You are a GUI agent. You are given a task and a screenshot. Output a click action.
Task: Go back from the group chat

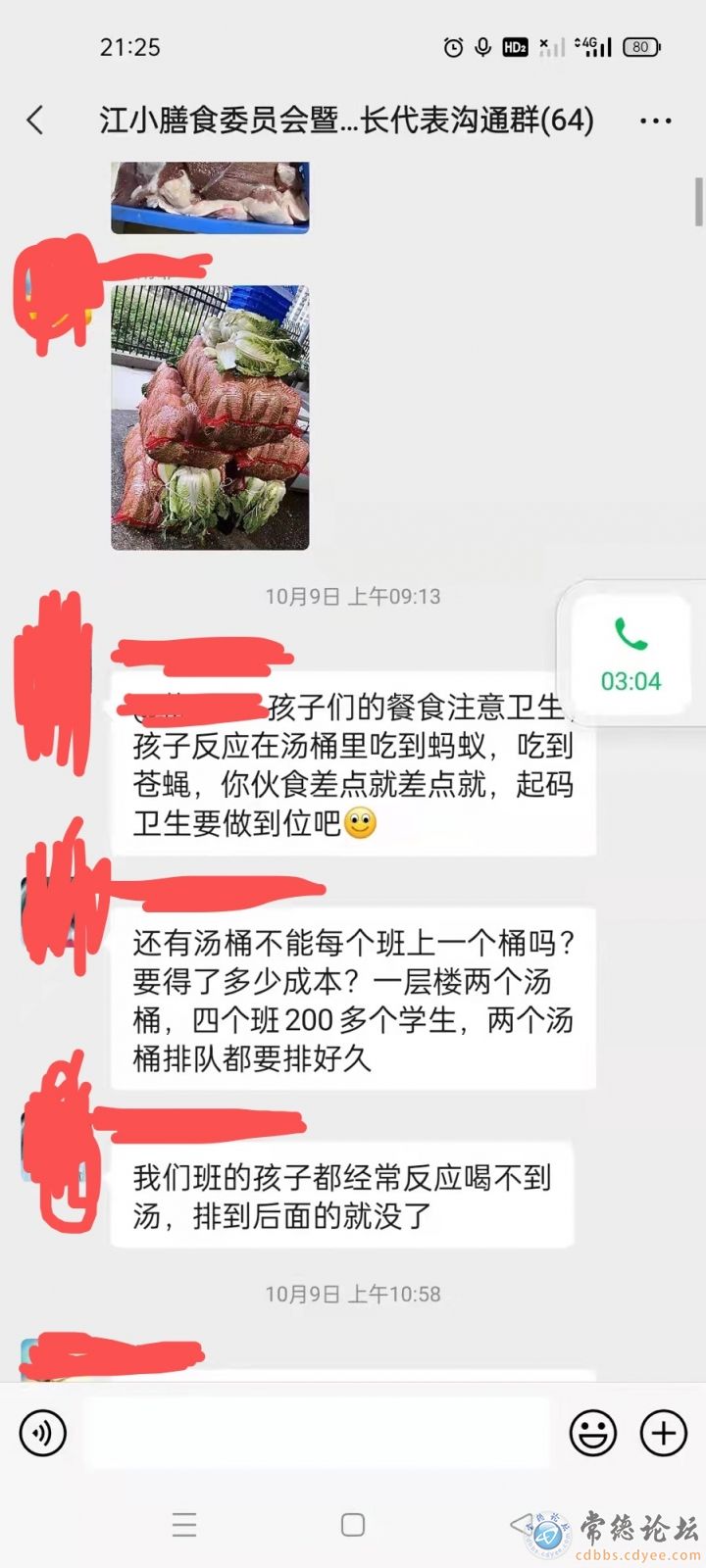(x=35, y=121)
